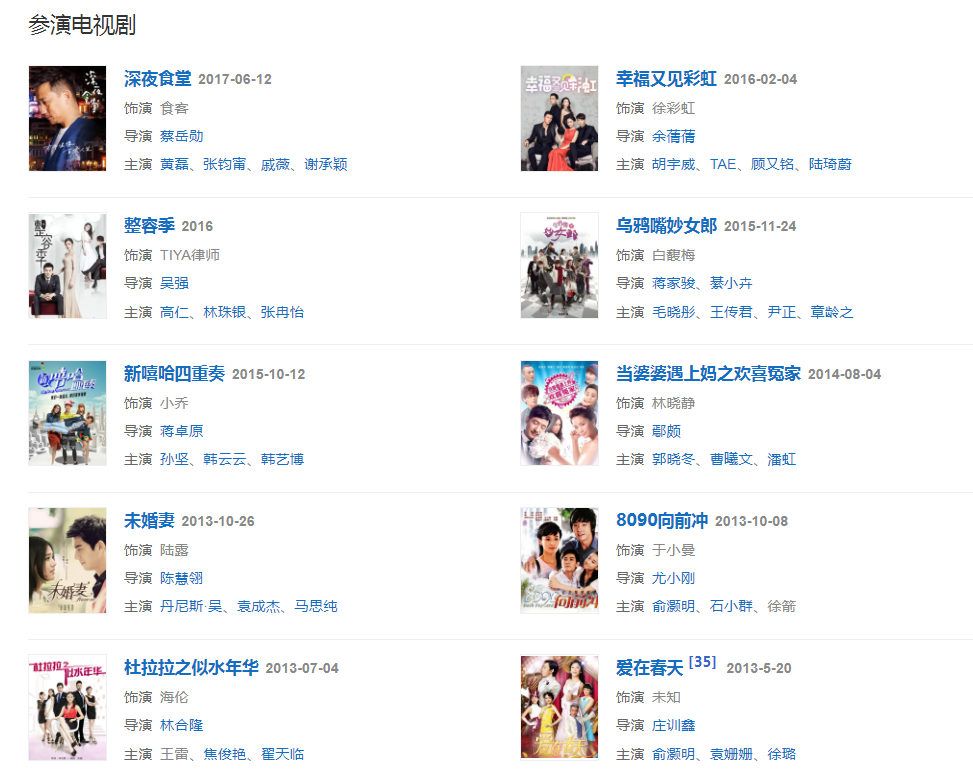Screen dimensions: 973x778
Task: View director 尤小刚's page
Action: point(673,578)
